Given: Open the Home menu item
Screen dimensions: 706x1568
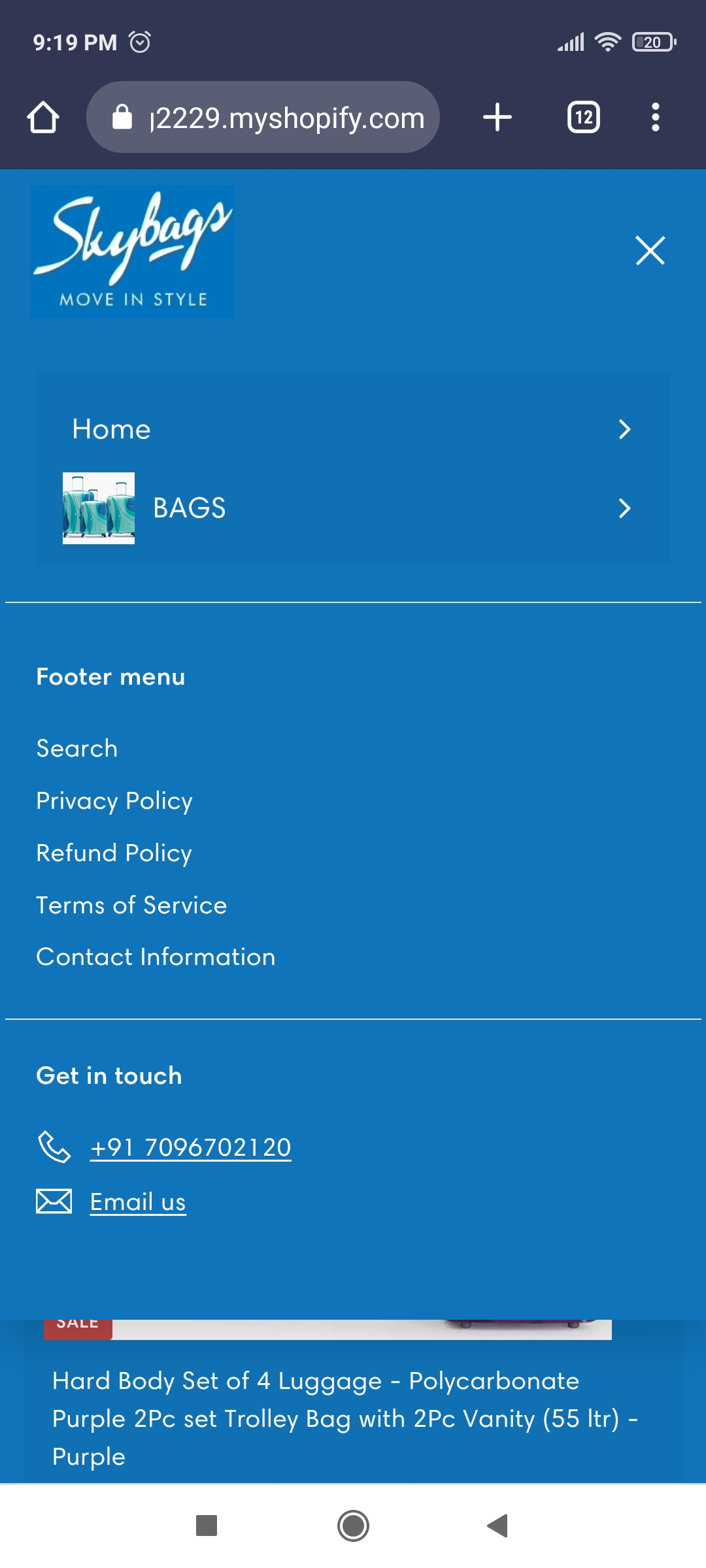Looking at the screenshot, I should pos(353,429).
